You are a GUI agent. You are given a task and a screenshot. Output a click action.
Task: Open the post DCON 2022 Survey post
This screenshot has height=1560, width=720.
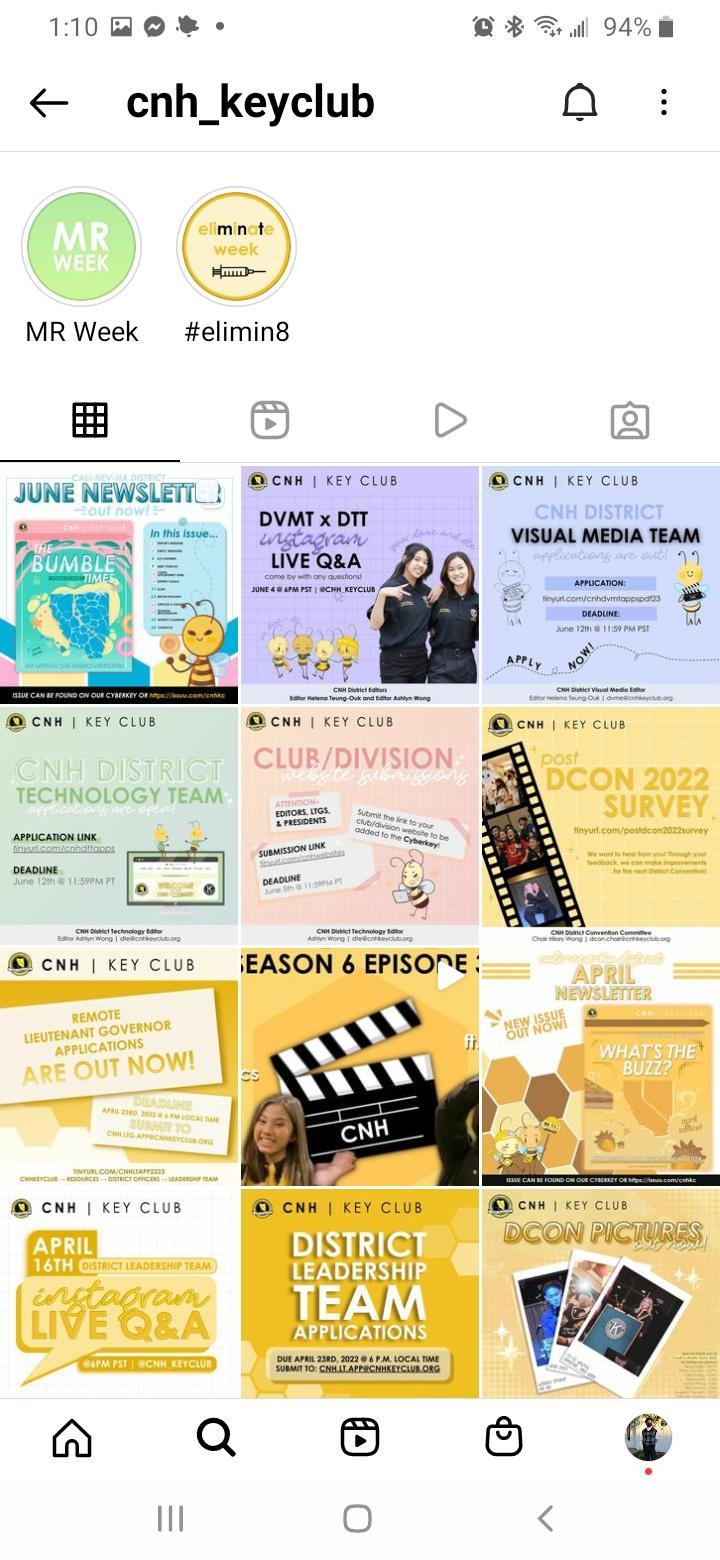[600, 826]
